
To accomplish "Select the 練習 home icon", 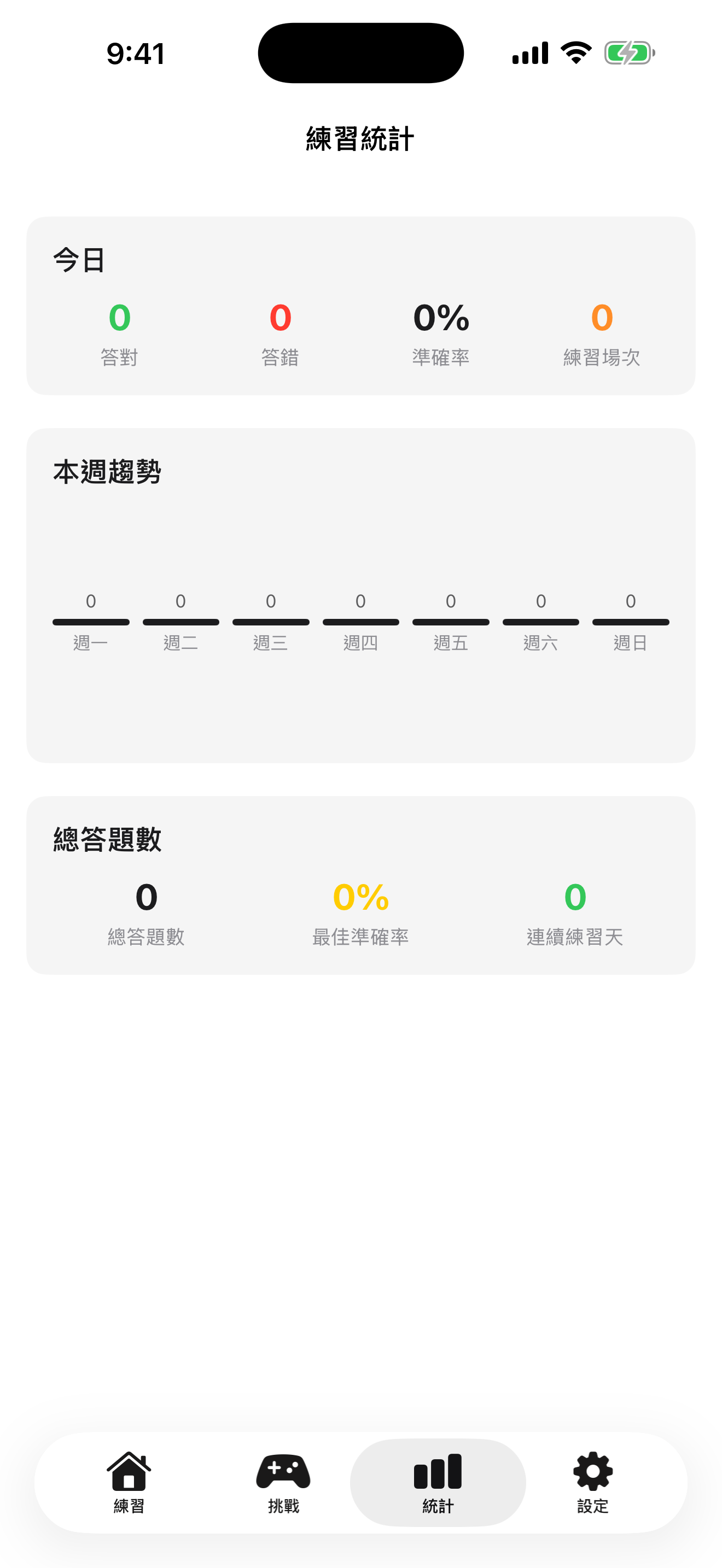I will tap(130, 1469).
